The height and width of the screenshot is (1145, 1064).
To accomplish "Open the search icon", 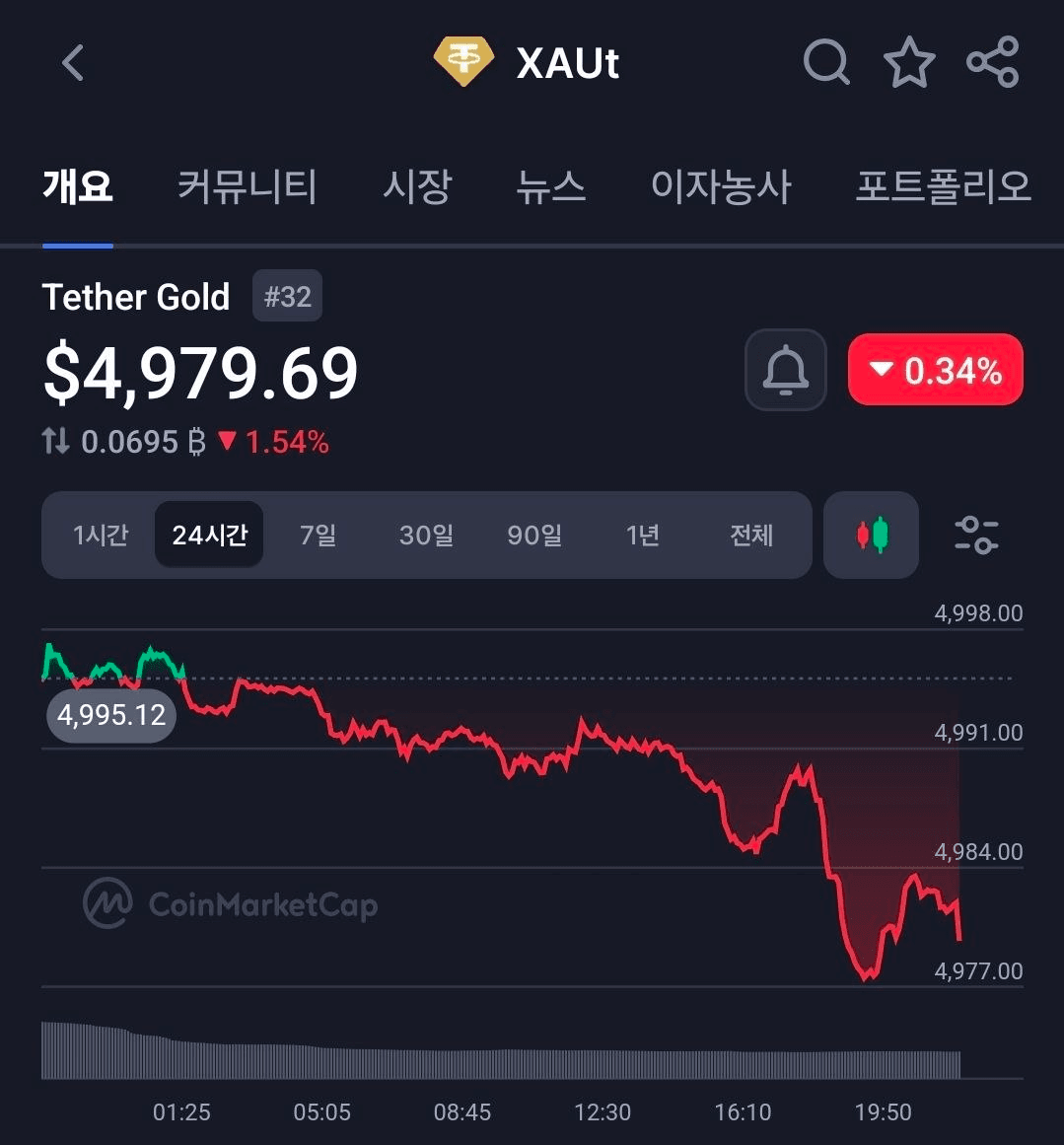I will (x=826, y=62).
